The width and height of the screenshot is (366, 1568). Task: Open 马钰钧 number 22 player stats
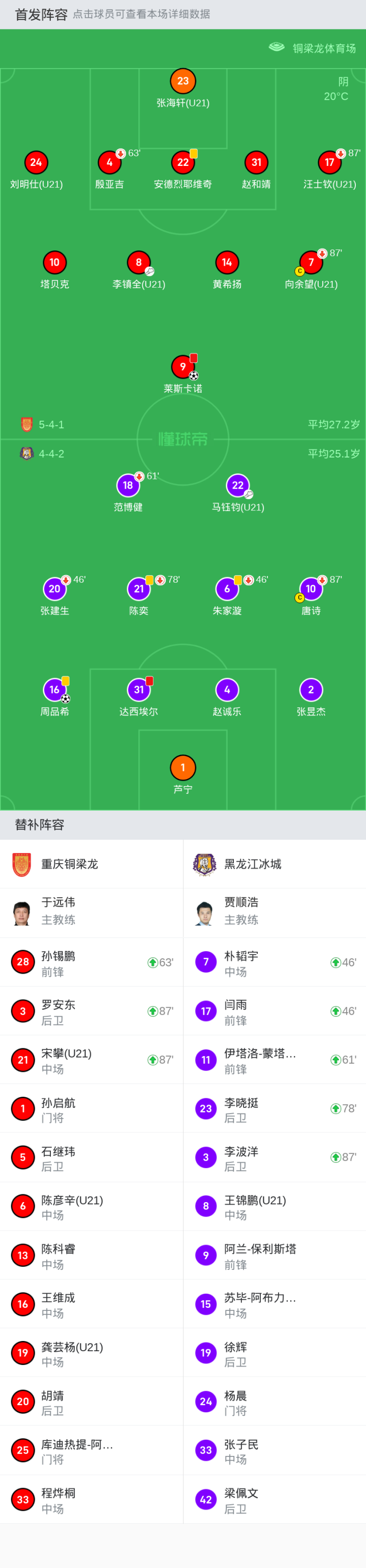pos(238,486)
